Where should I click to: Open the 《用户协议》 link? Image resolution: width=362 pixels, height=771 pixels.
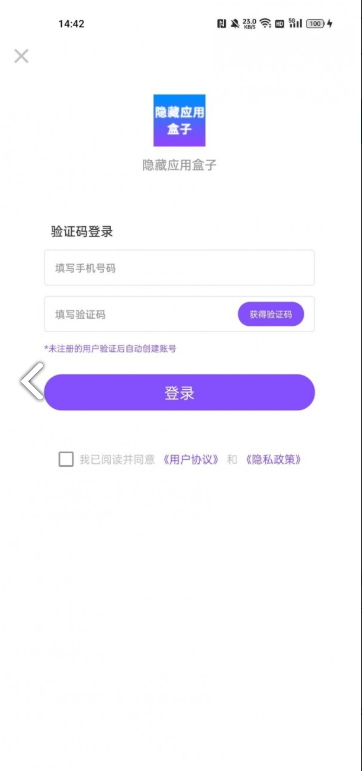(x=191, y=460)
